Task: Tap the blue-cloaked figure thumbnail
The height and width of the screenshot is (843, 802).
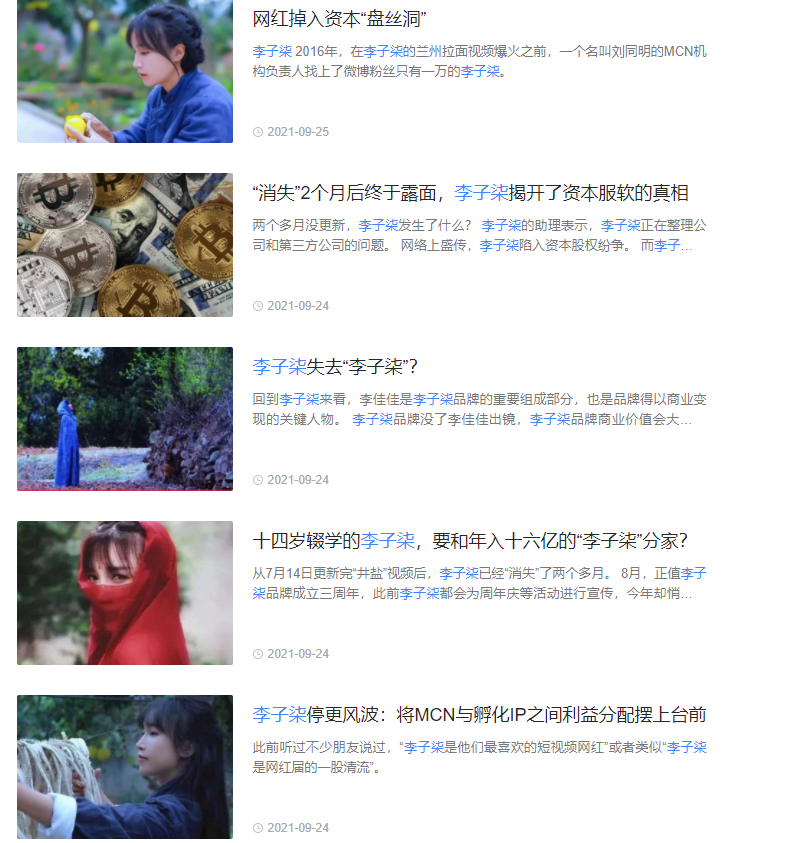Action: click(x=125, y=419)
